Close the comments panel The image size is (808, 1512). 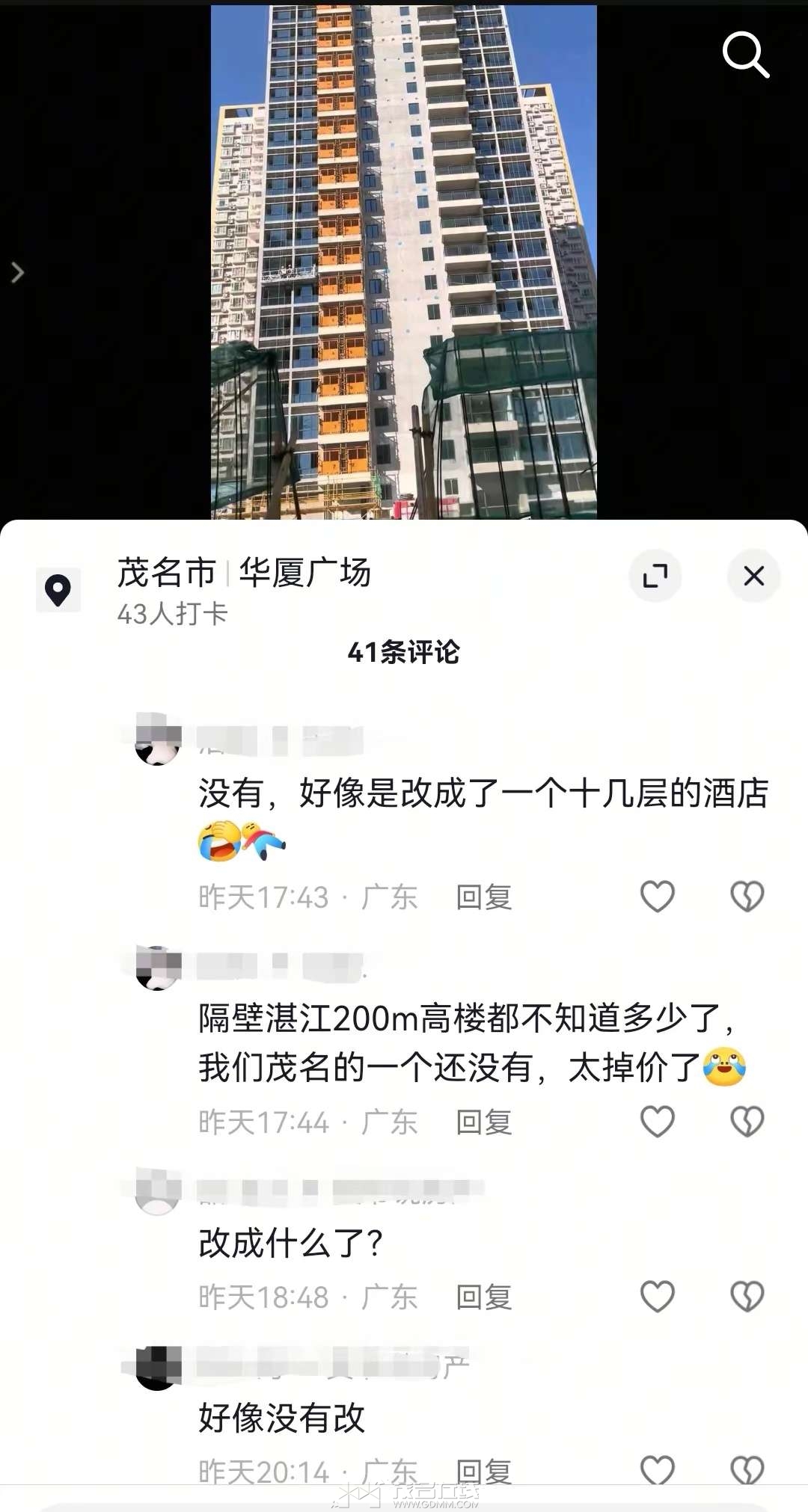pyautogui.click(x=753, y=576)
